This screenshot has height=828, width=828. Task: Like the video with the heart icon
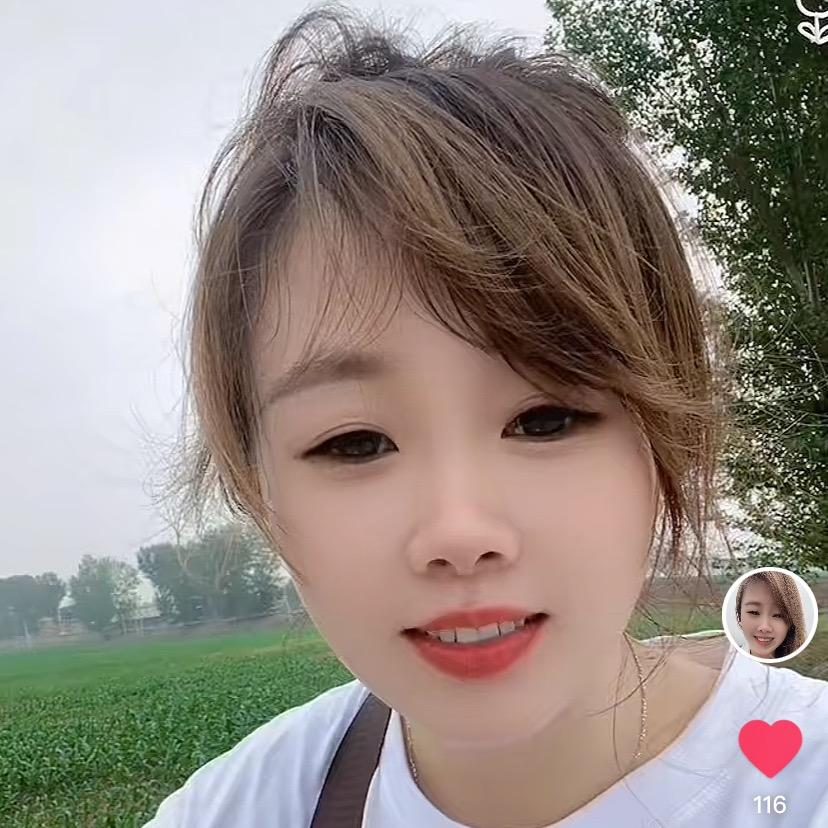[x=770, y=747]
